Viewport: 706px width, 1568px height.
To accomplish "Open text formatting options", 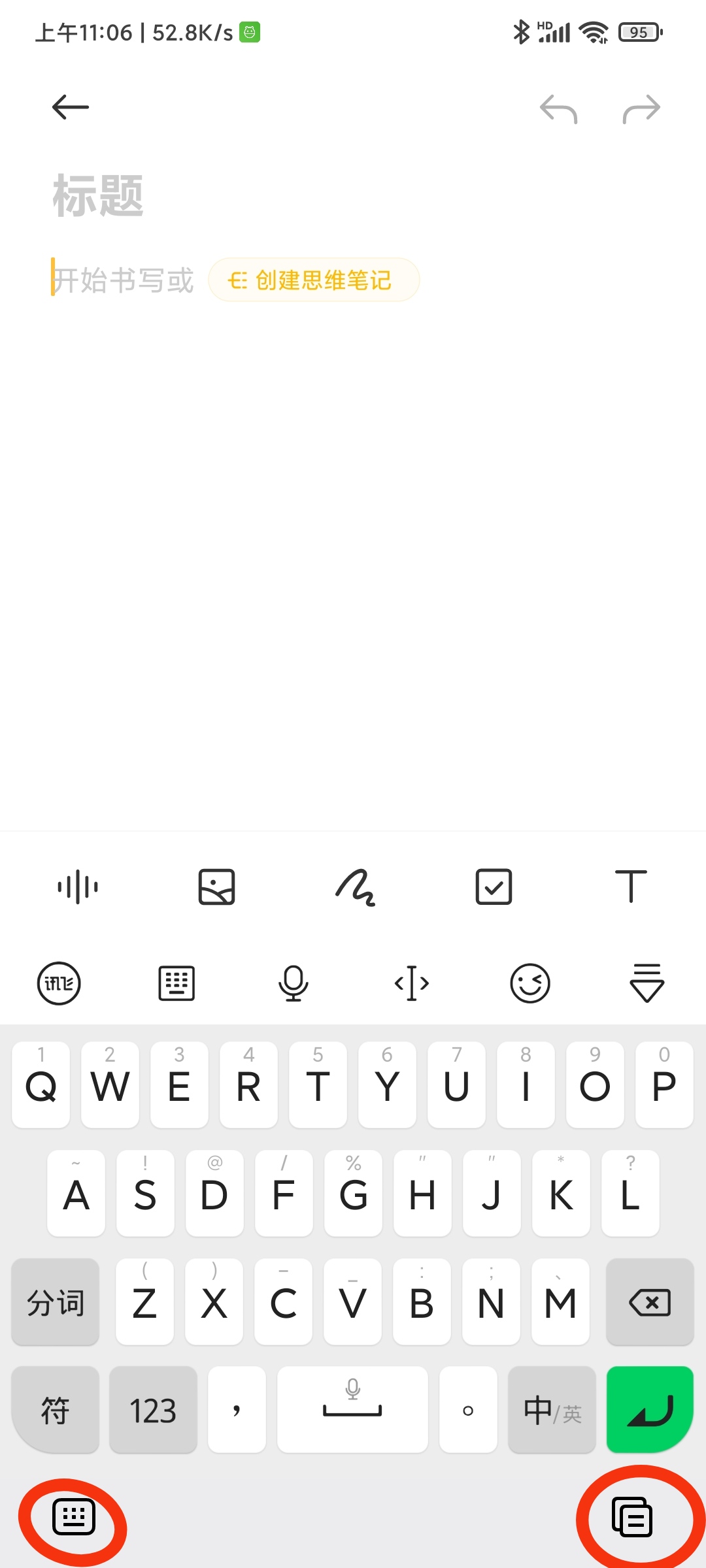I will click(631, 887).
